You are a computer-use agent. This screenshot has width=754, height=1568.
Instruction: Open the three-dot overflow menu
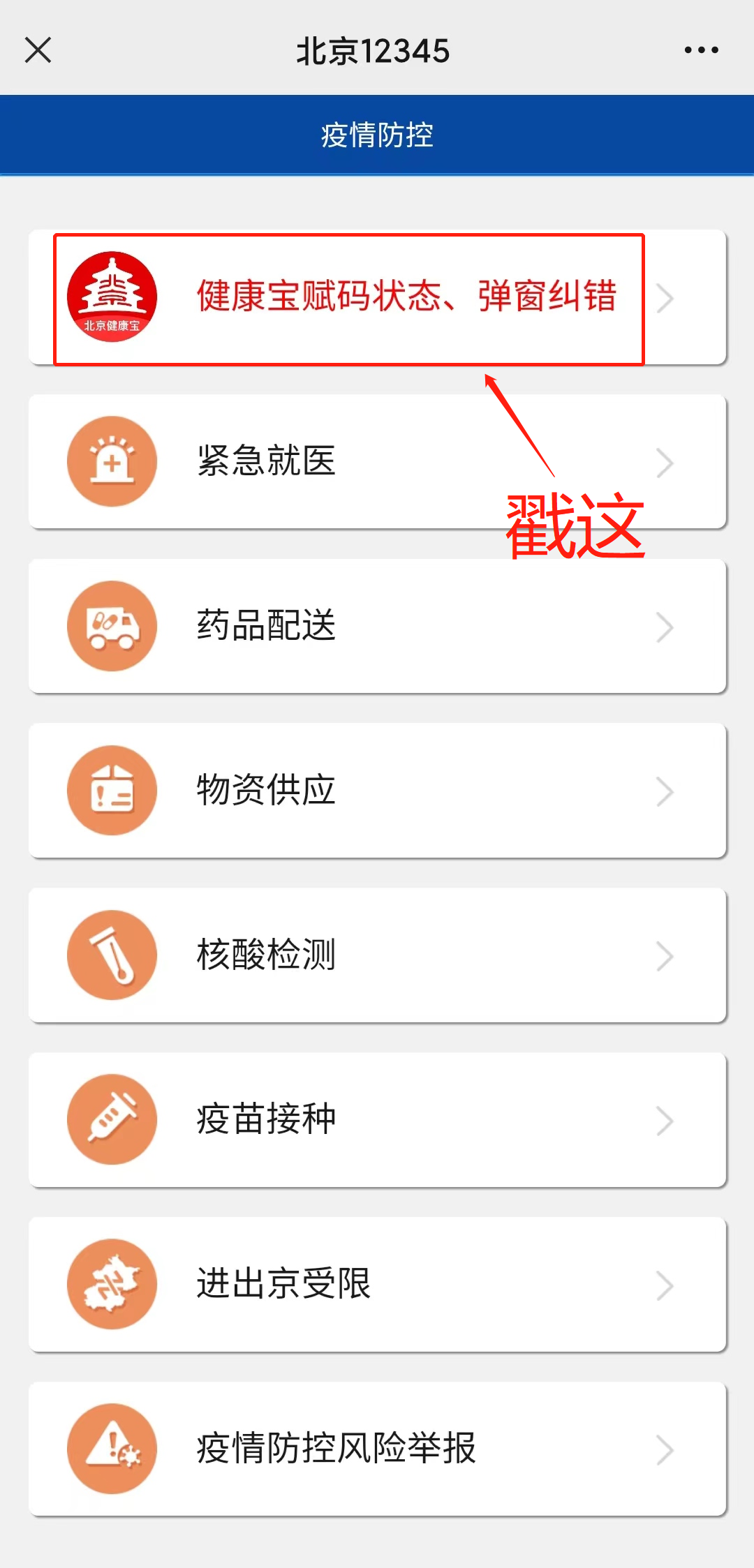click(701, 50)
